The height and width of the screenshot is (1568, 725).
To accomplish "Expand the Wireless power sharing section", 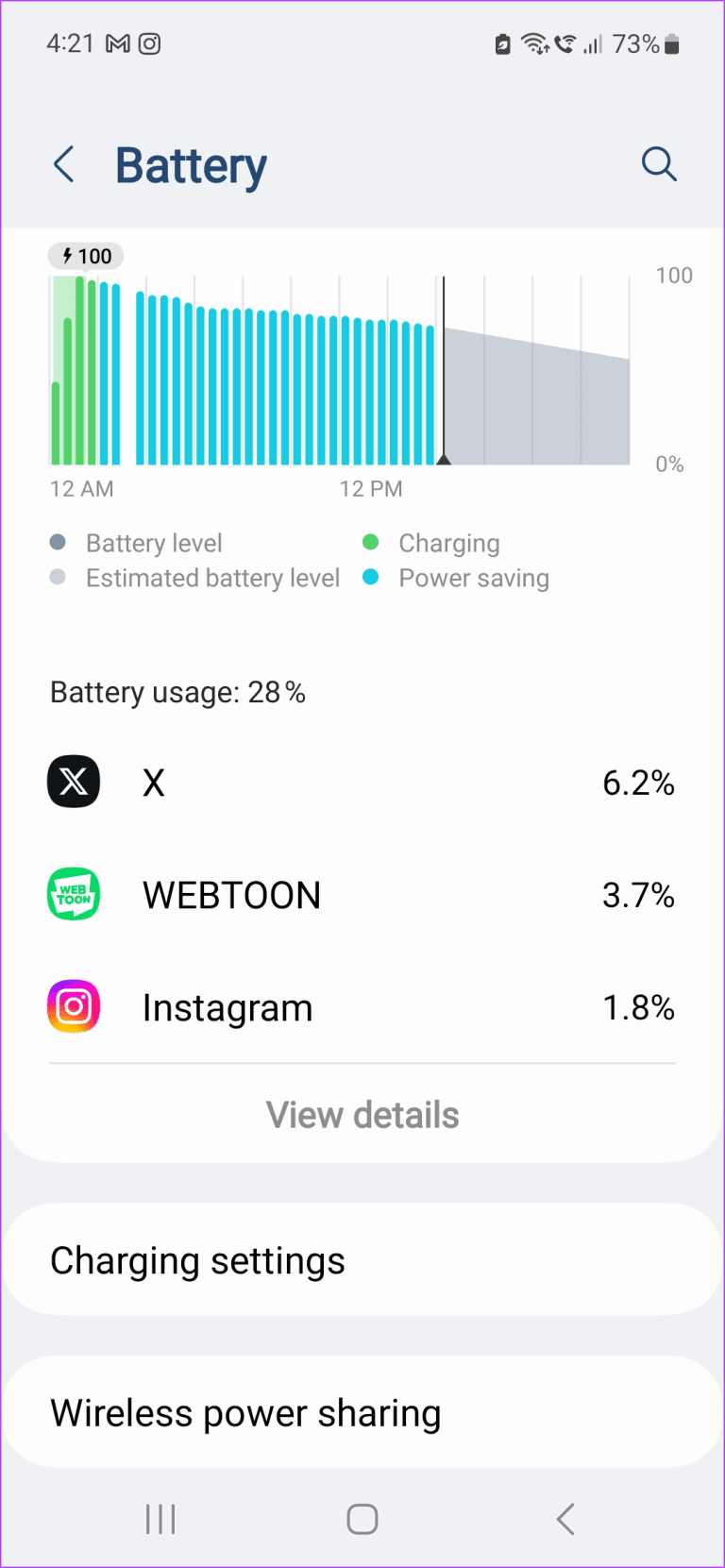I will [x=362, y=1411].
